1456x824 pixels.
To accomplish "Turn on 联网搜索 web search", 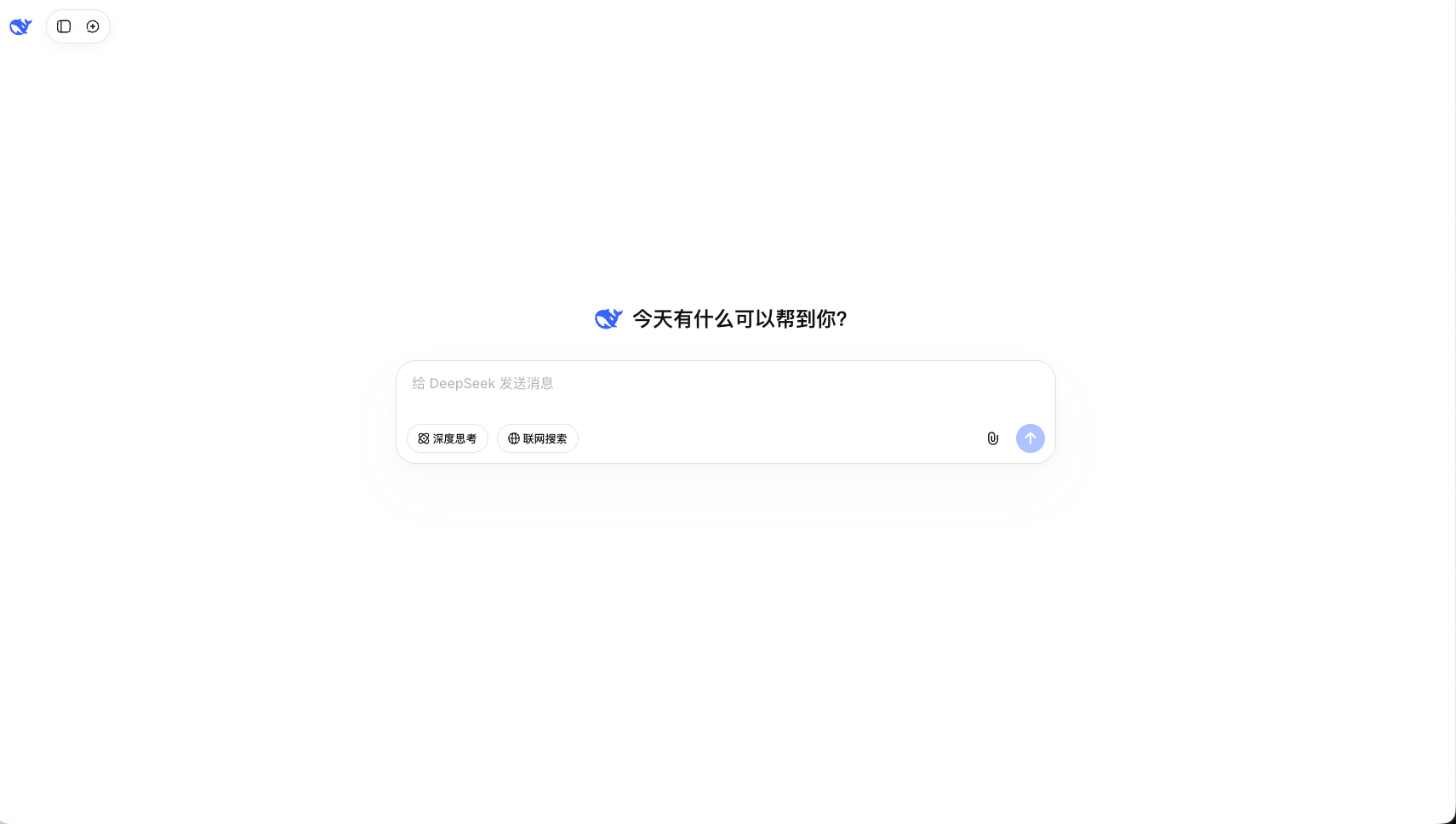I will [x=538, y=438].
